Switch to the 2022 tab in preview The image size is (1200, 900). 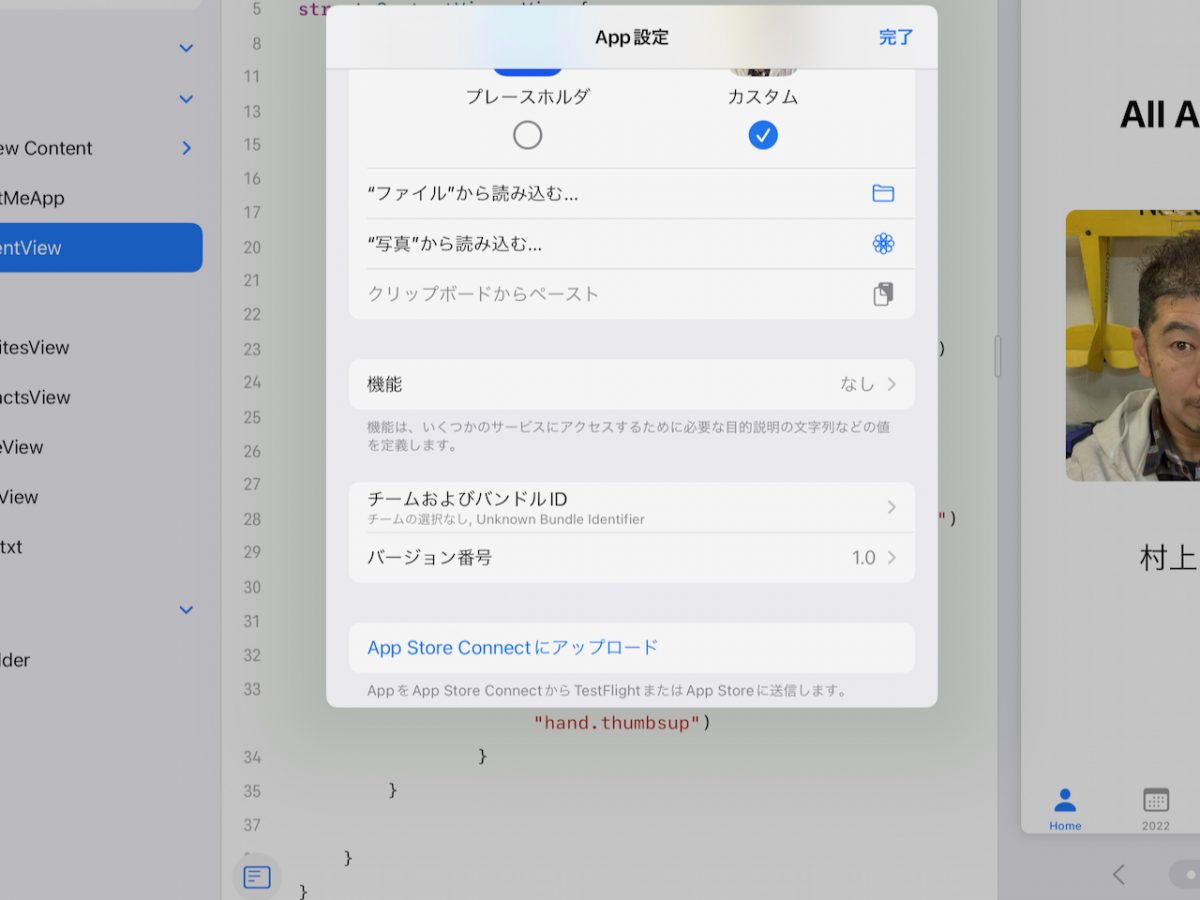point(1156,809)
